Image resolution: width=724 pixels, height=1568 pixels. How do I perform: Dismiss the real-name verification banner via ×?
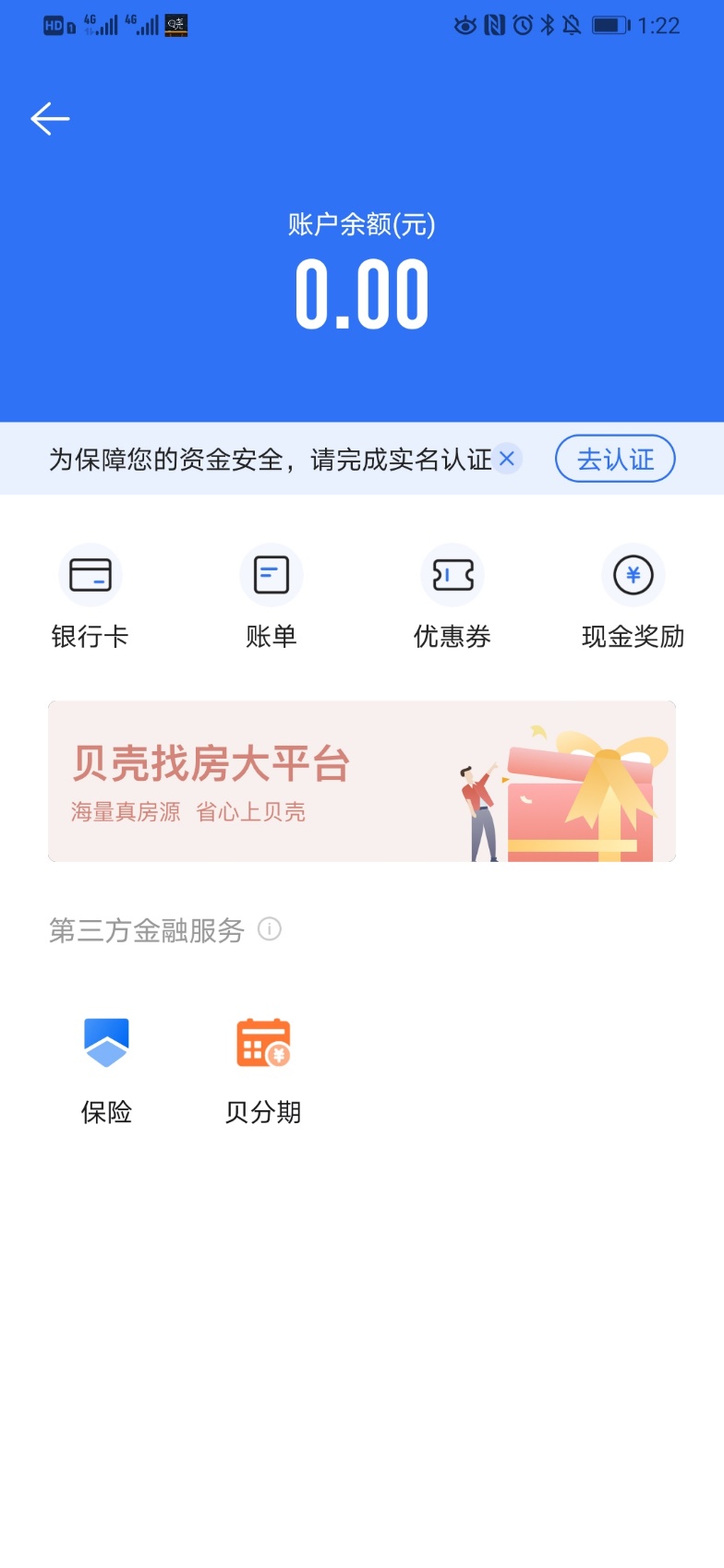click(506, 459)
